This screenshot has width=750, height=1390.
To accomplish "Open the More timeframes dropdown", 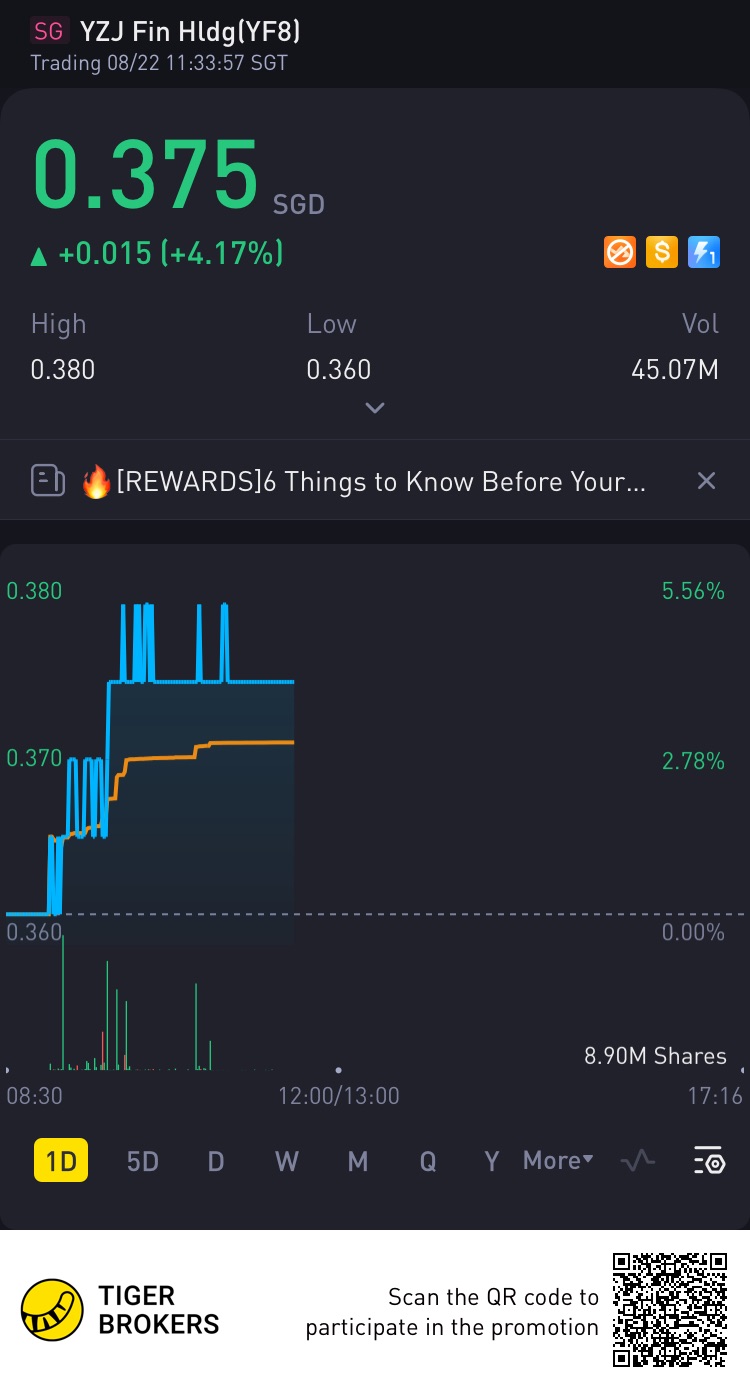I will (558, 1161).
